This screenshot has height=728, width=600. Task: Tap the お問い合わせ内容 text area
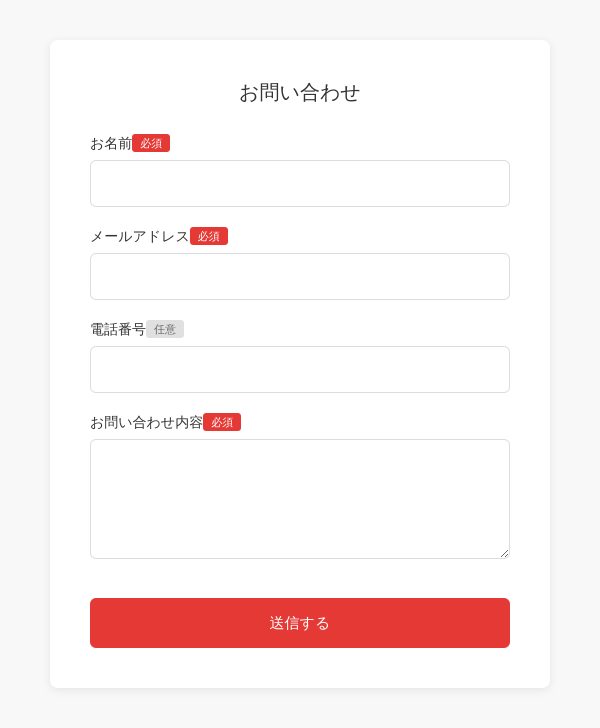300,499
